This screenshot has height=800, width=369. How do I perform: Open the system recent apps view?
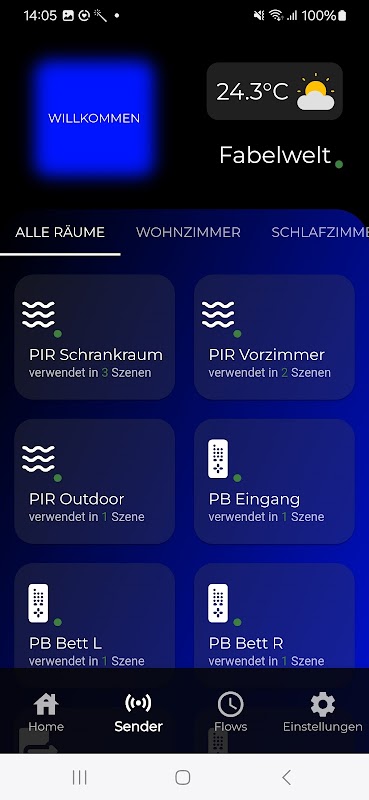[x=80, y=777]
